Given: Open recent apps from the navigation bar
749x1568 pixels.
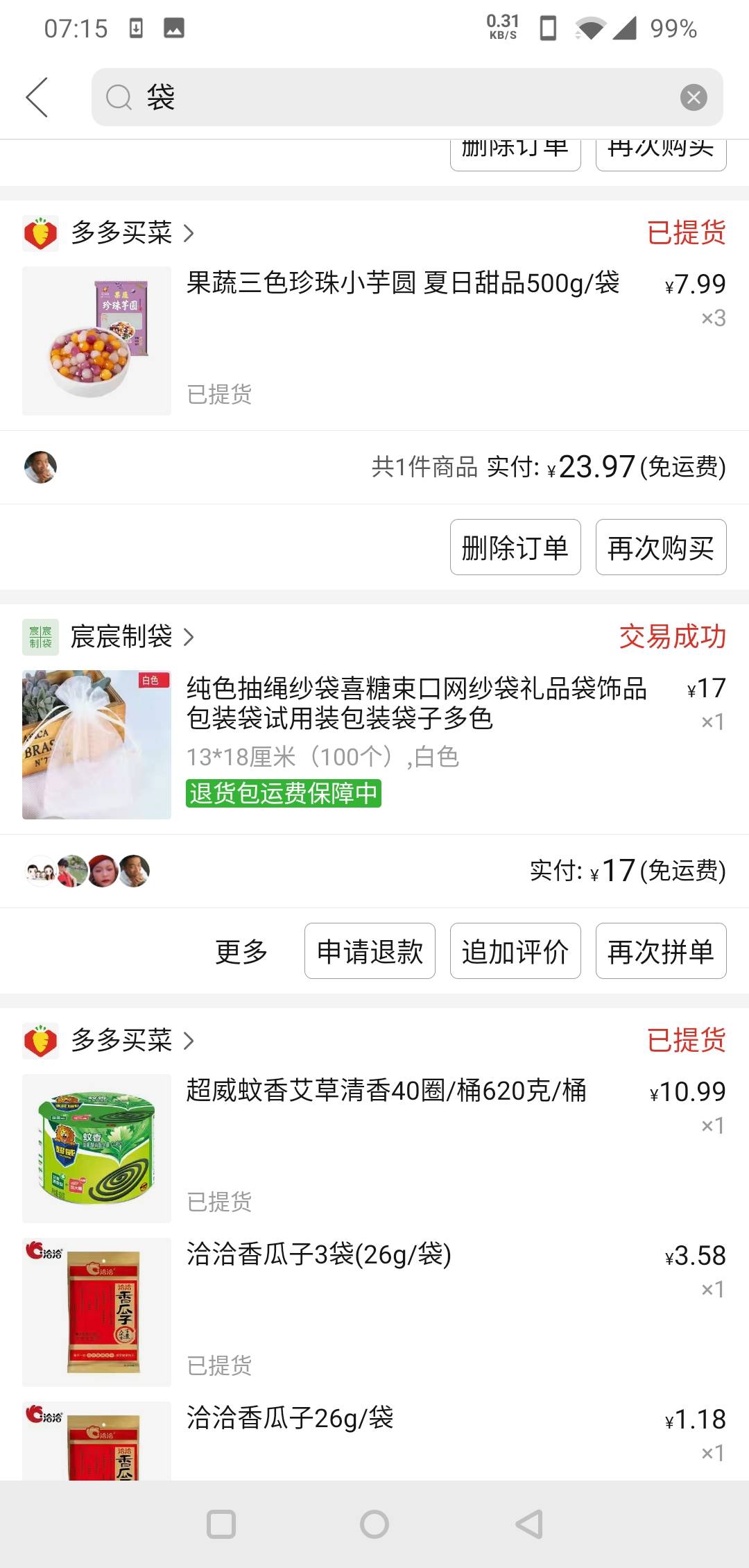Looking at the screenshot, I should [x=221, y=1524].
